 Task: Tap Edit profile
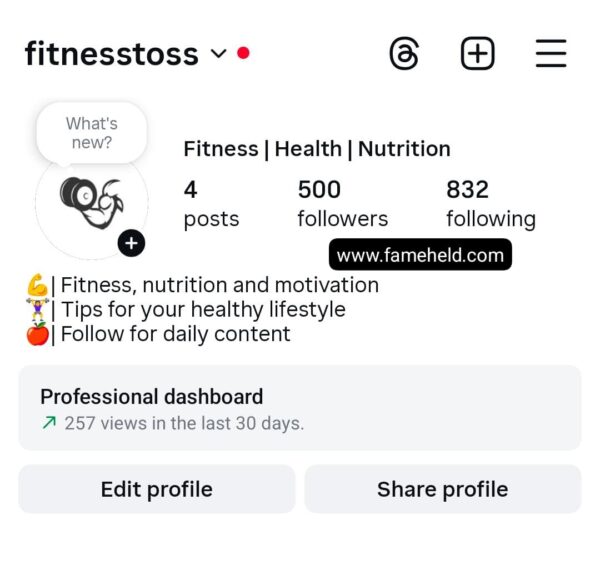(x=157, y=489)
